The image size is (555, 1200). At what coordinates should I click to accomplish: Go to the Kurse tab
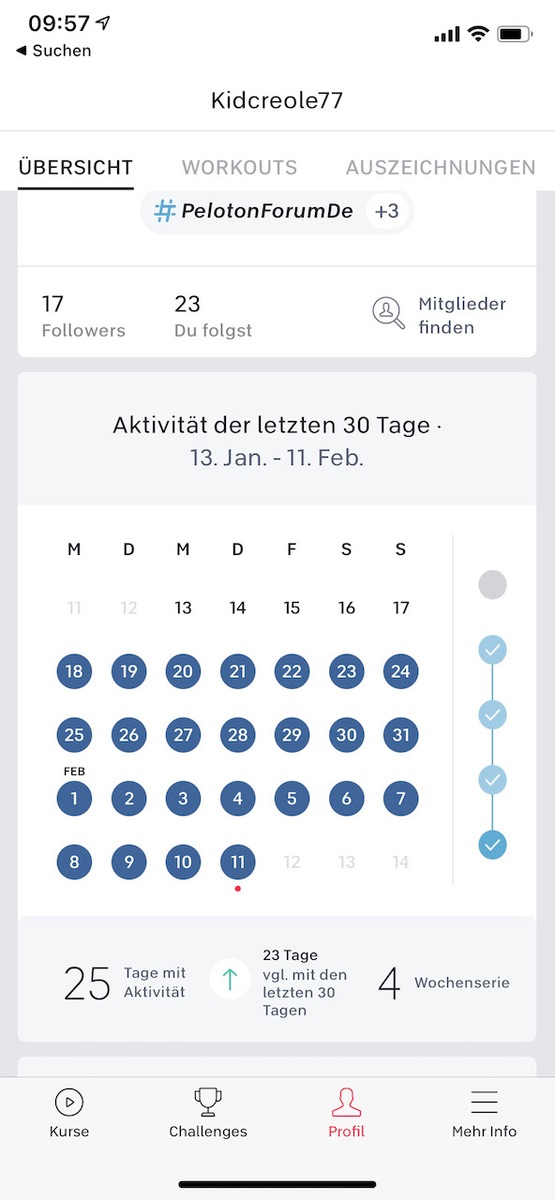click(69, 1113)
